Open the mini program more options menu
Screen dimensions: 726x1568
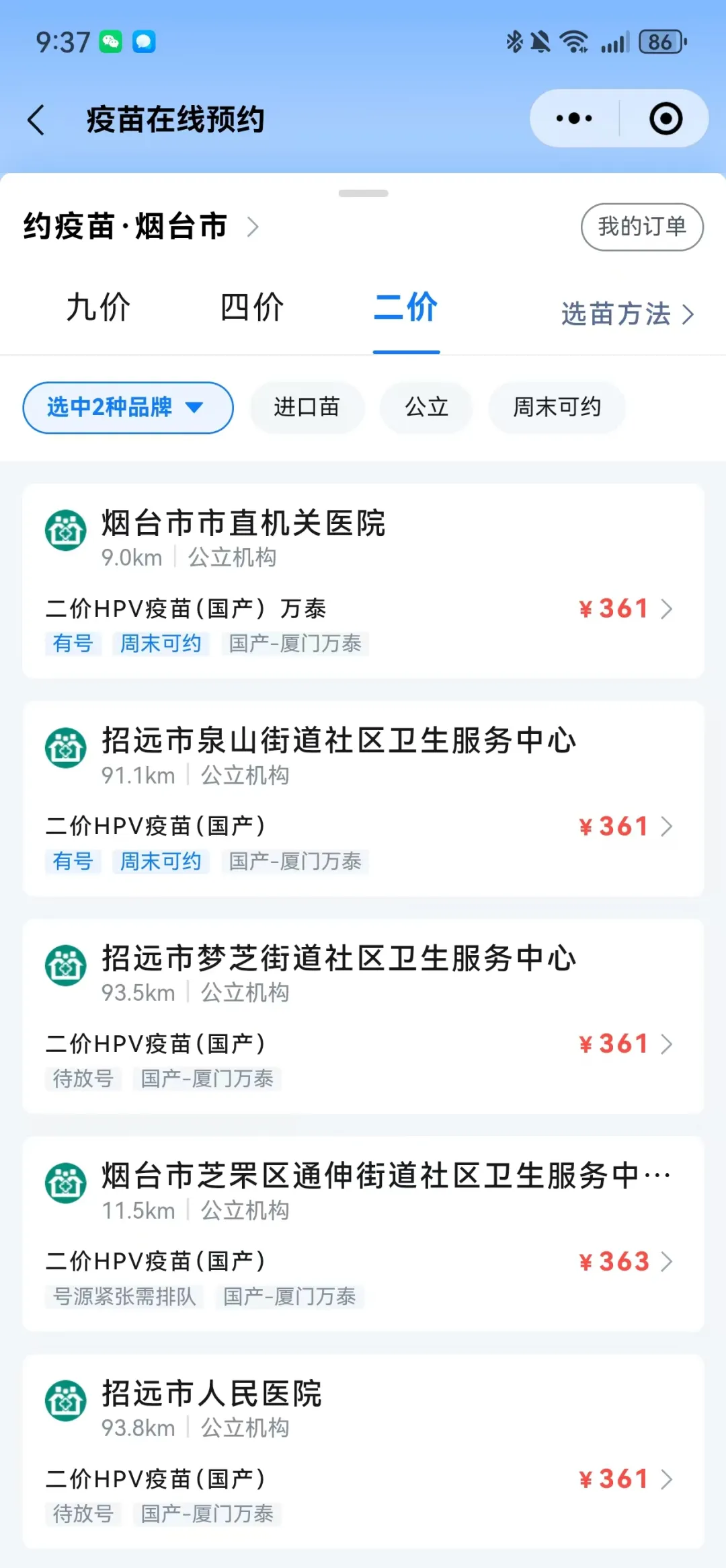(x=574, y=118)
